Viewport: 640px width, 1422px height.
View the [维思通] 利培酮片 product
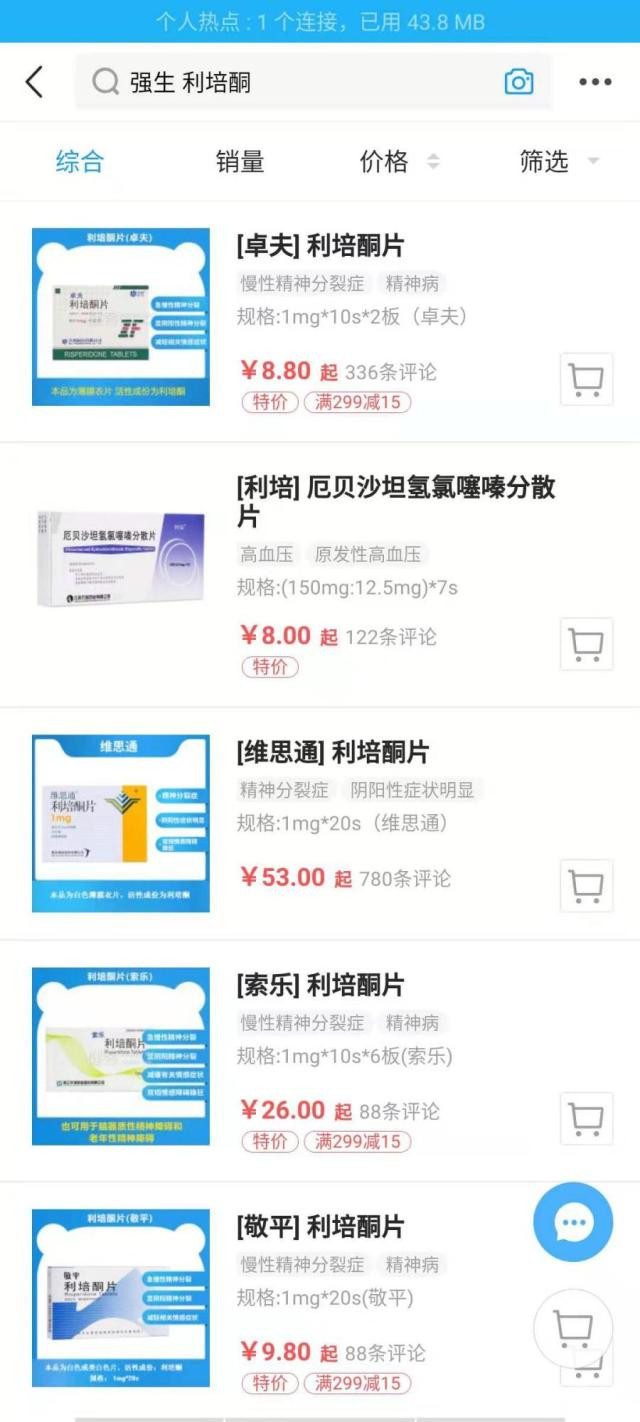point(333,752)
